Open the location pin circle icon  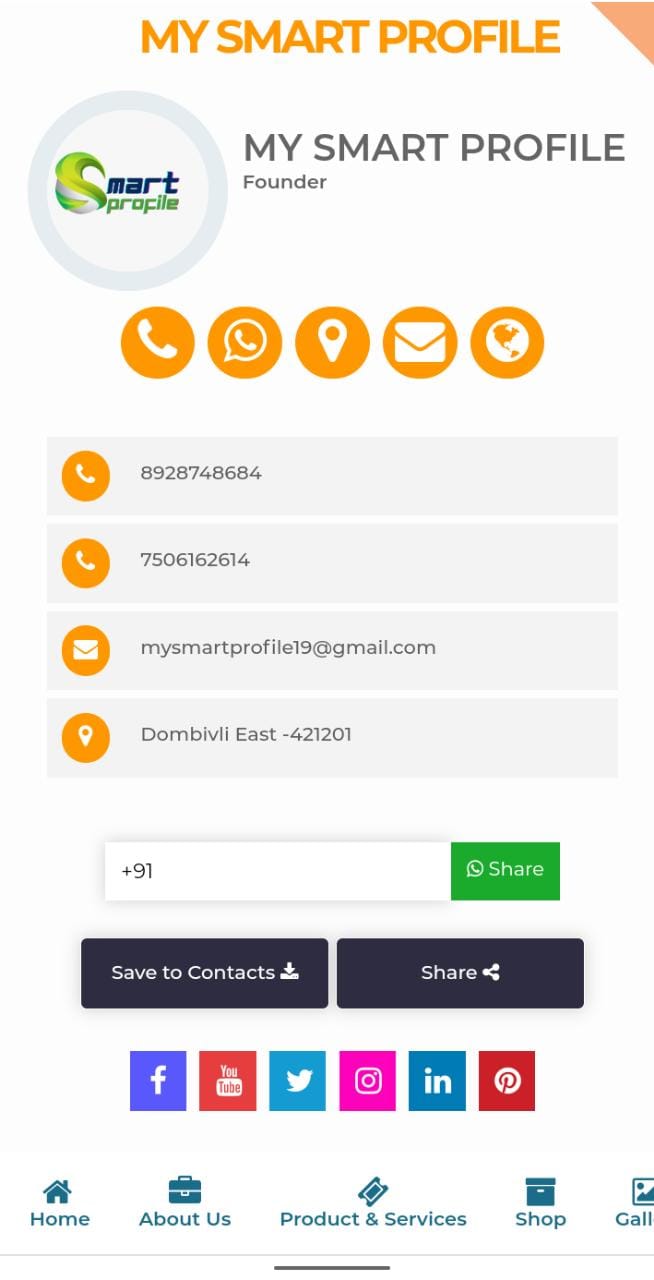(332, 343)
